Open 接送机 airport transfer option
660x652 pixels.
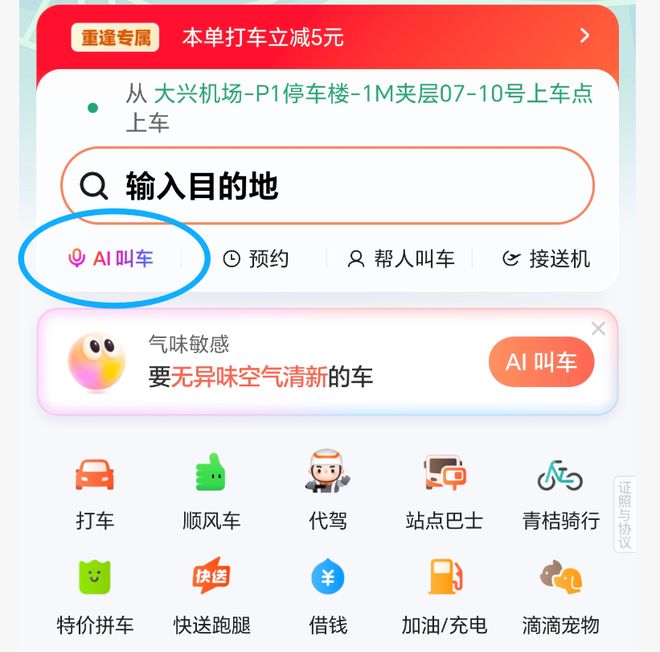[x=546, y=259]
